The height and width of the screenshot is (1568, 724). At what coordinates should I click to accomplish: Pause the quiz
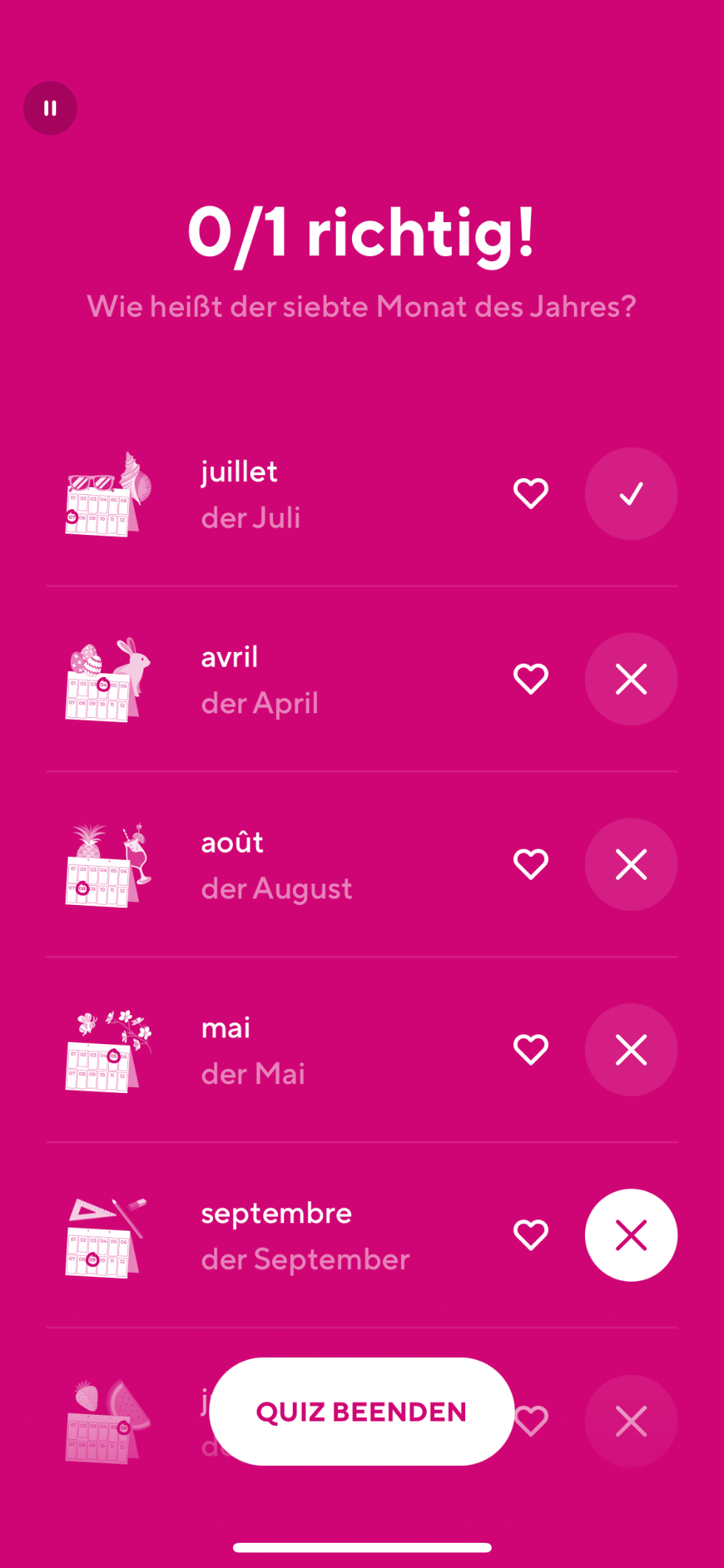pos(50,108)
